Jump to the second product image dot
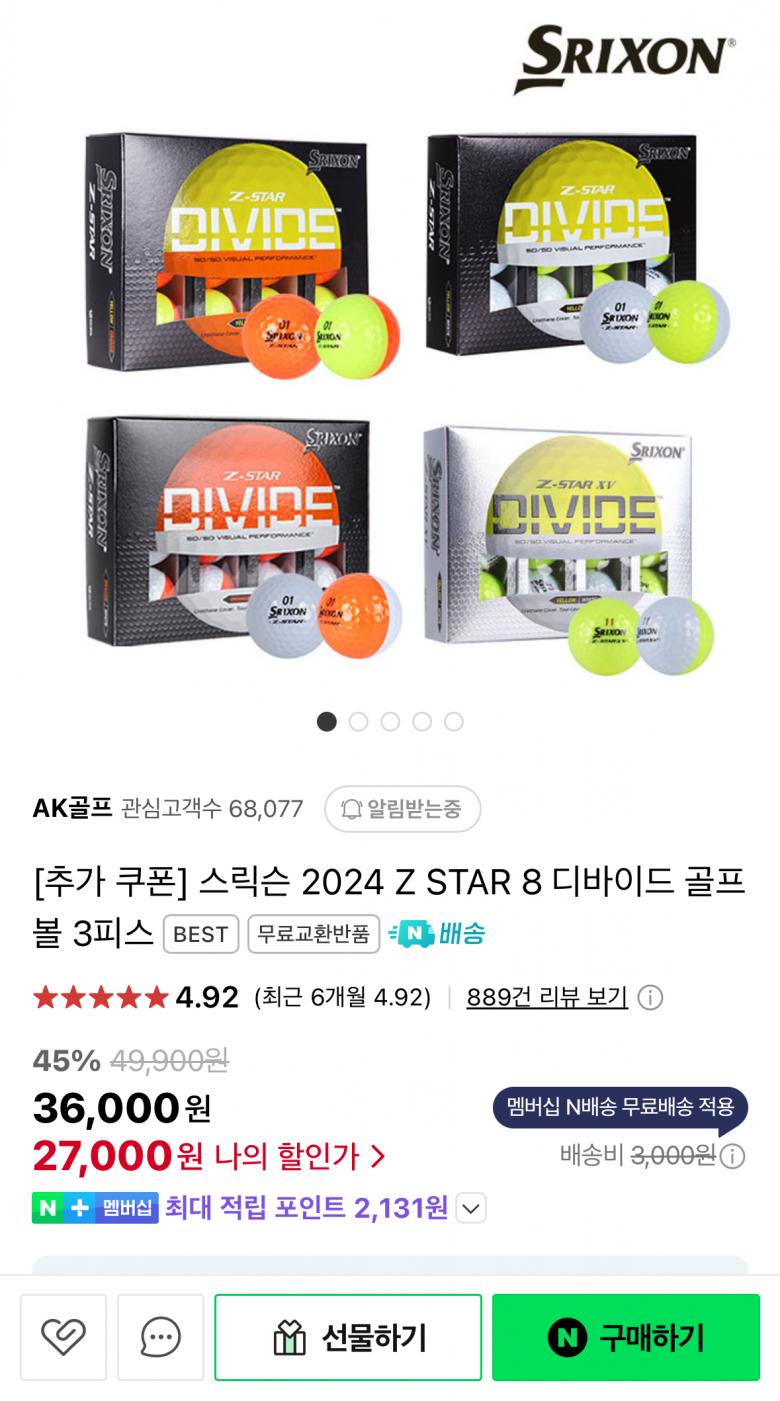Image resolution: width=780 pixels, height=1401 pixels. (358, 722)
